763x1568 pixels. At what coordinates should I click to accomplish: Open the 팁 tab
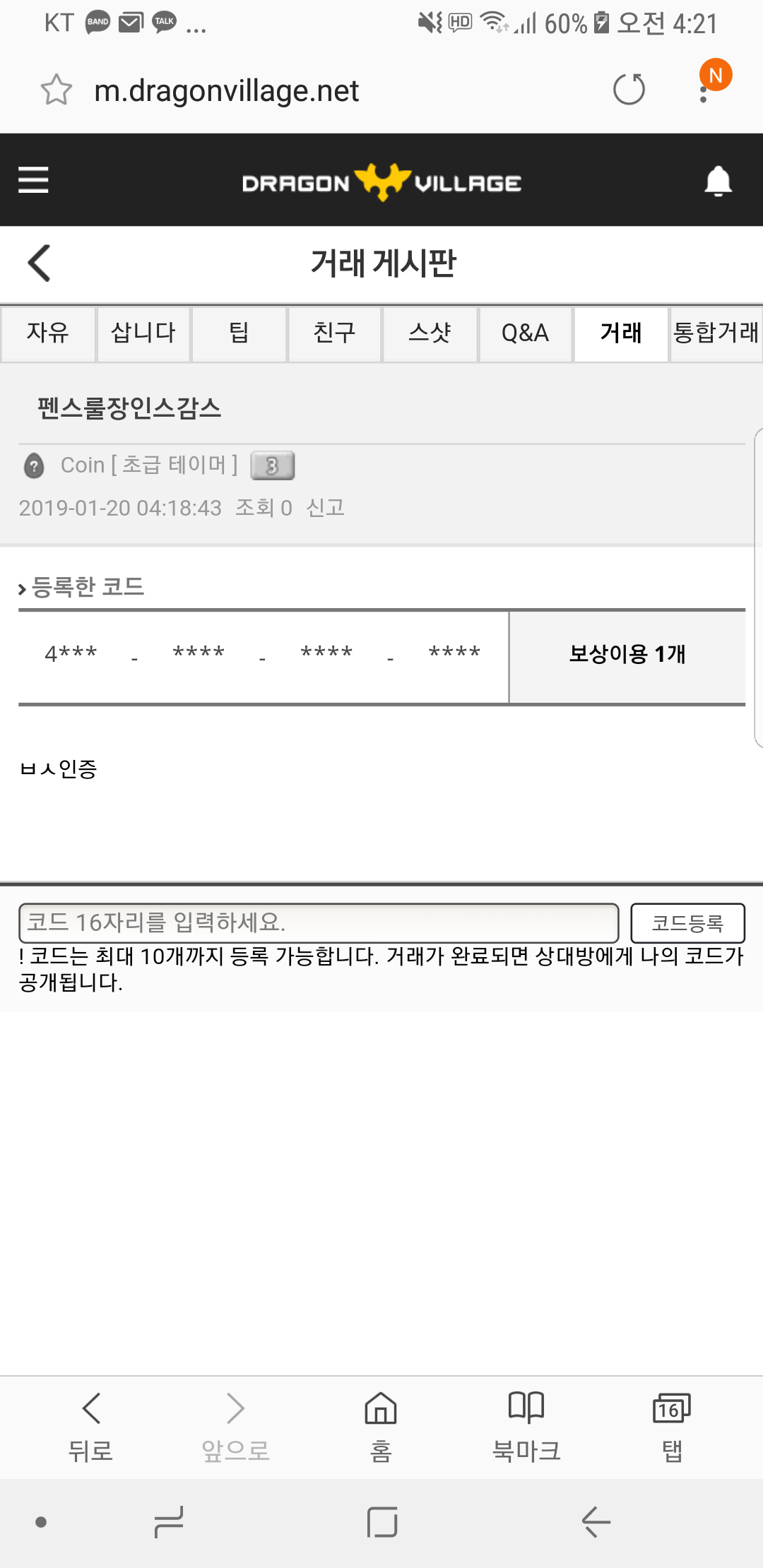[239, 333]
